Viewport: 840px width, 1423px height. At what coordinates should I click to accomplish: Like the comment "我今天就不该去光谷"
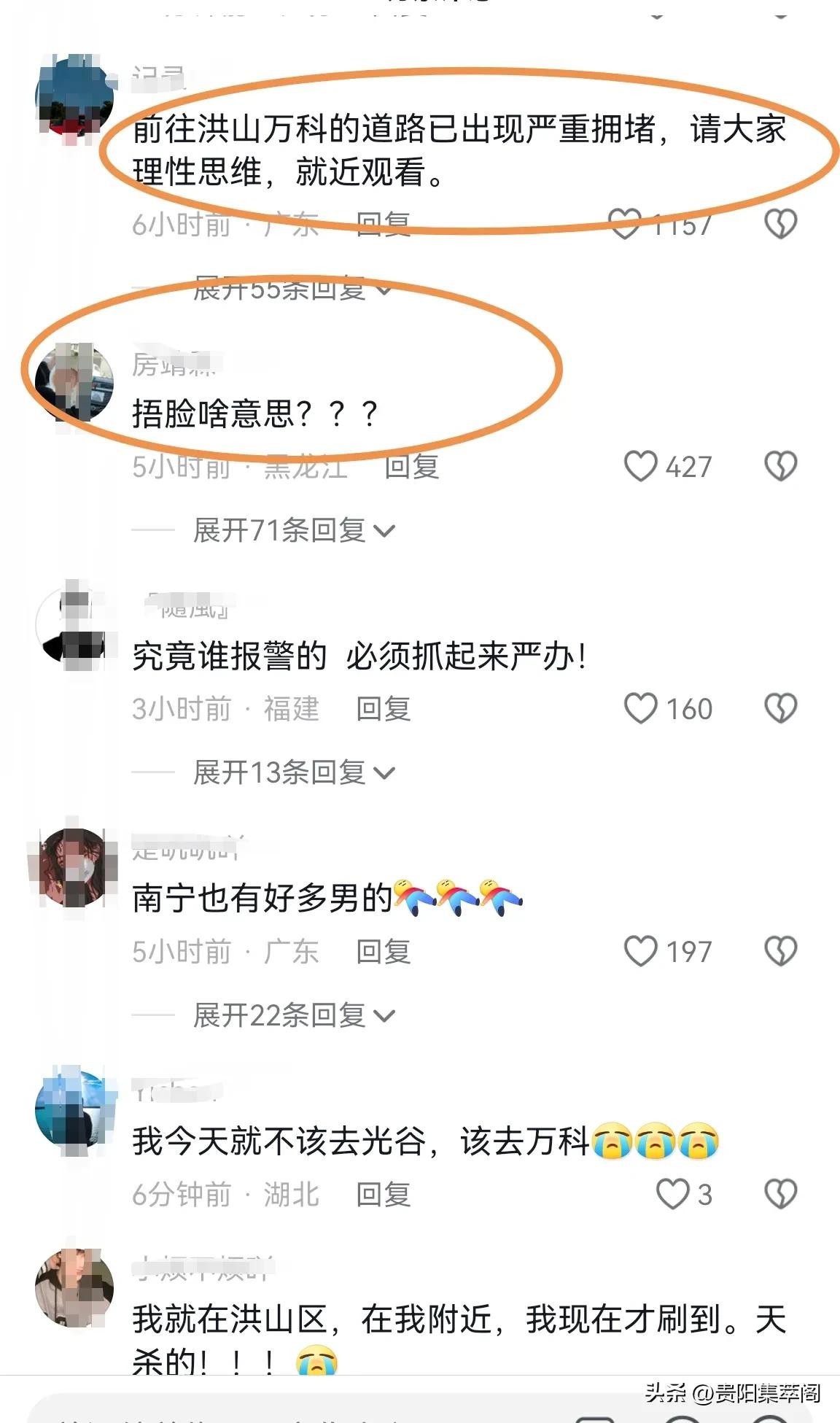pyautogui.click(x=672, y=1195)
